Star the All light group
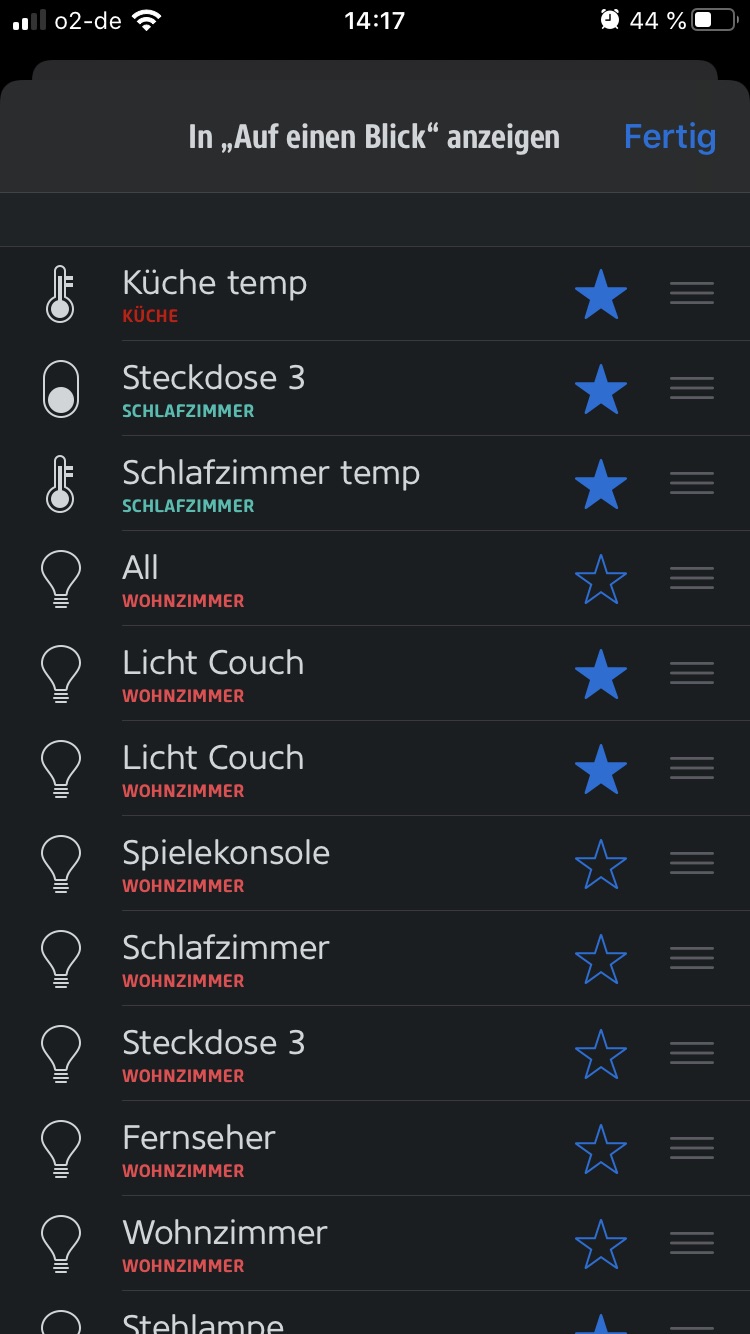 pyautogui.click(x=601, y=579)
